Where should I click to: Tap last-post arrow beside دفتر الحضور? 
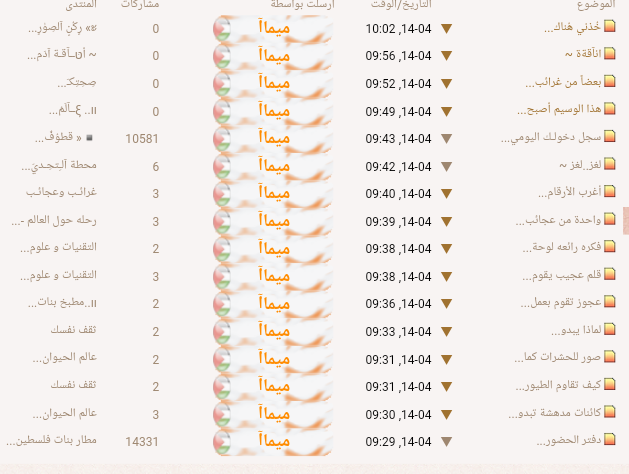(446, 441)
